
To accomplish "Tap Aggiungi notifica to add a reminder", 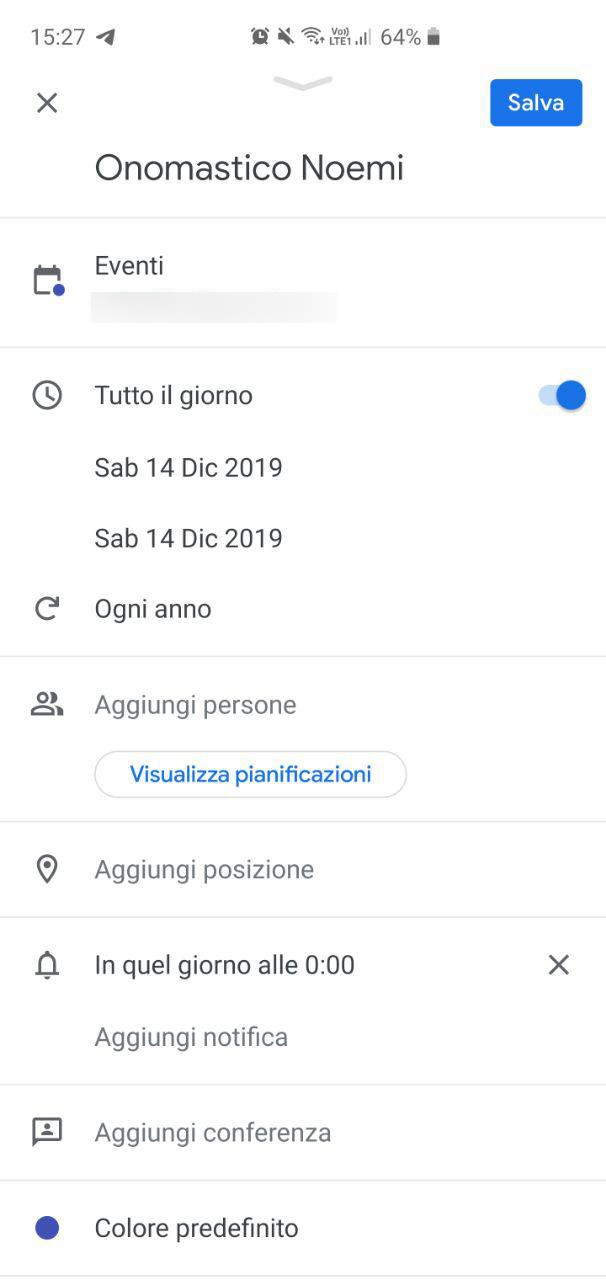I will 191,1037.
